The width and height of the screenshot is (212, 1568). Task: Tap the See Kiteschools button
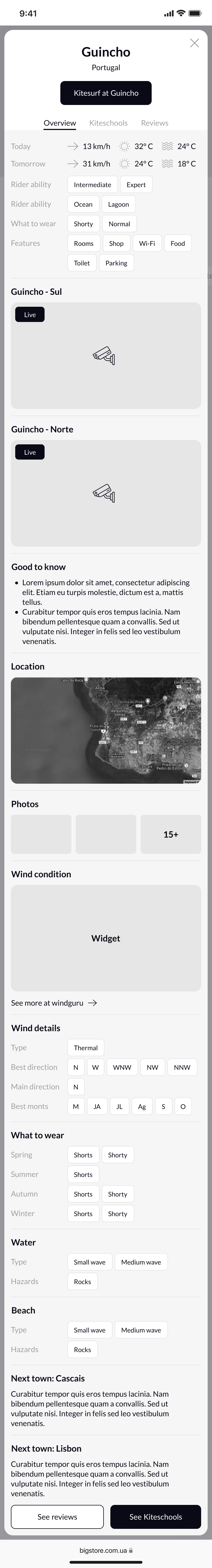(x=155, y=1517)
